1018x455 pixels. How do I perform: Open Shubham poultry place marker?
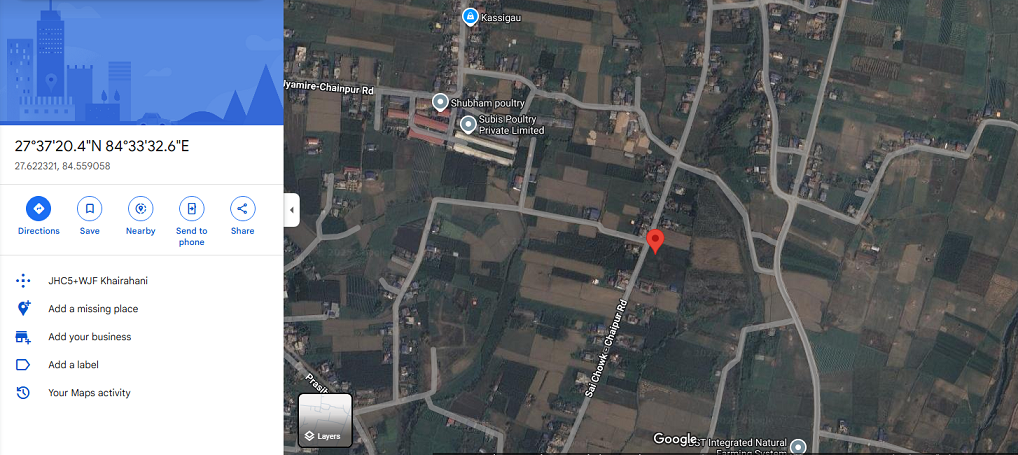[440, 102]
